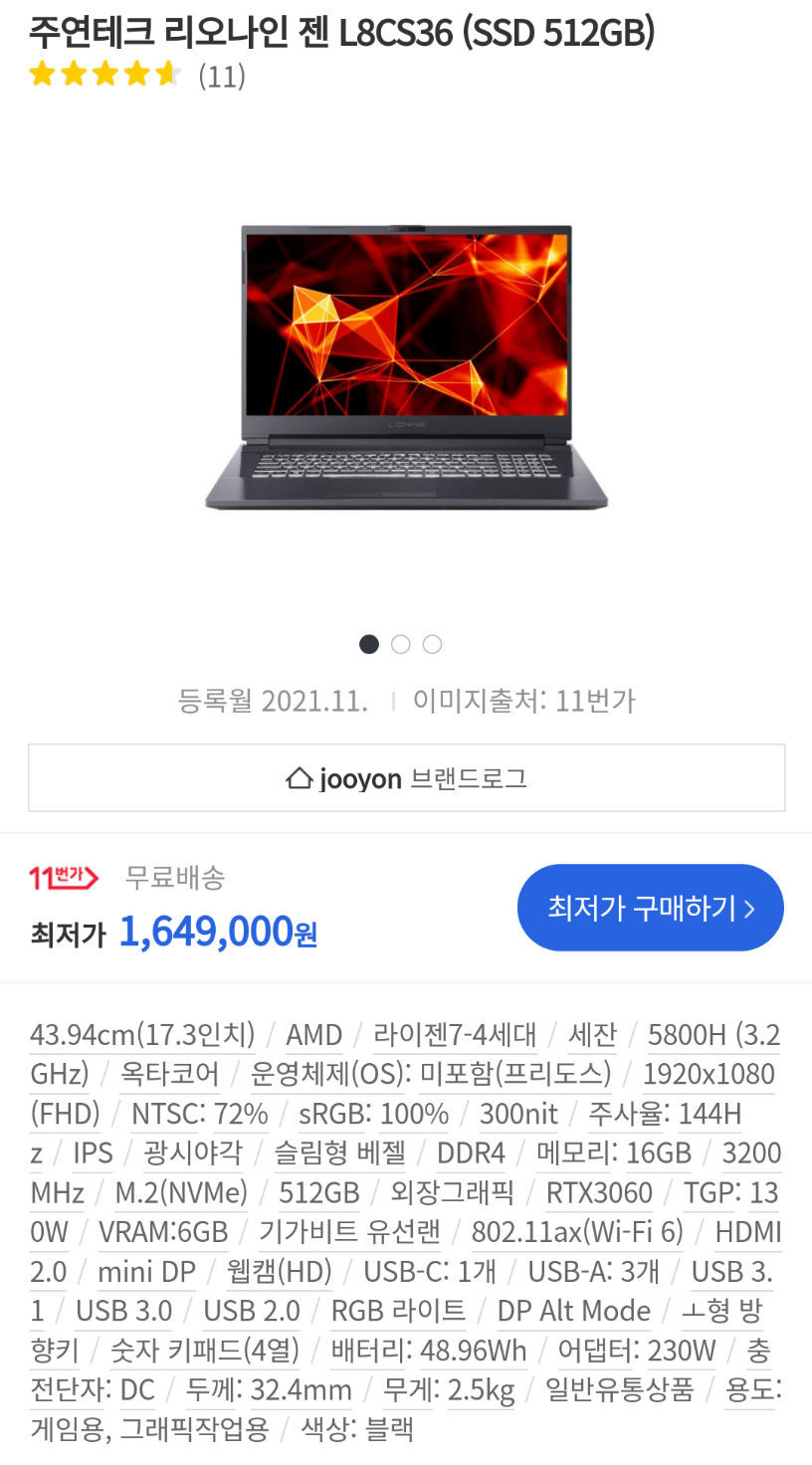This screenshot has height=1465, width=812.
Task: Tap the RGB 라이트 spec link
Action: (398, 1311)
